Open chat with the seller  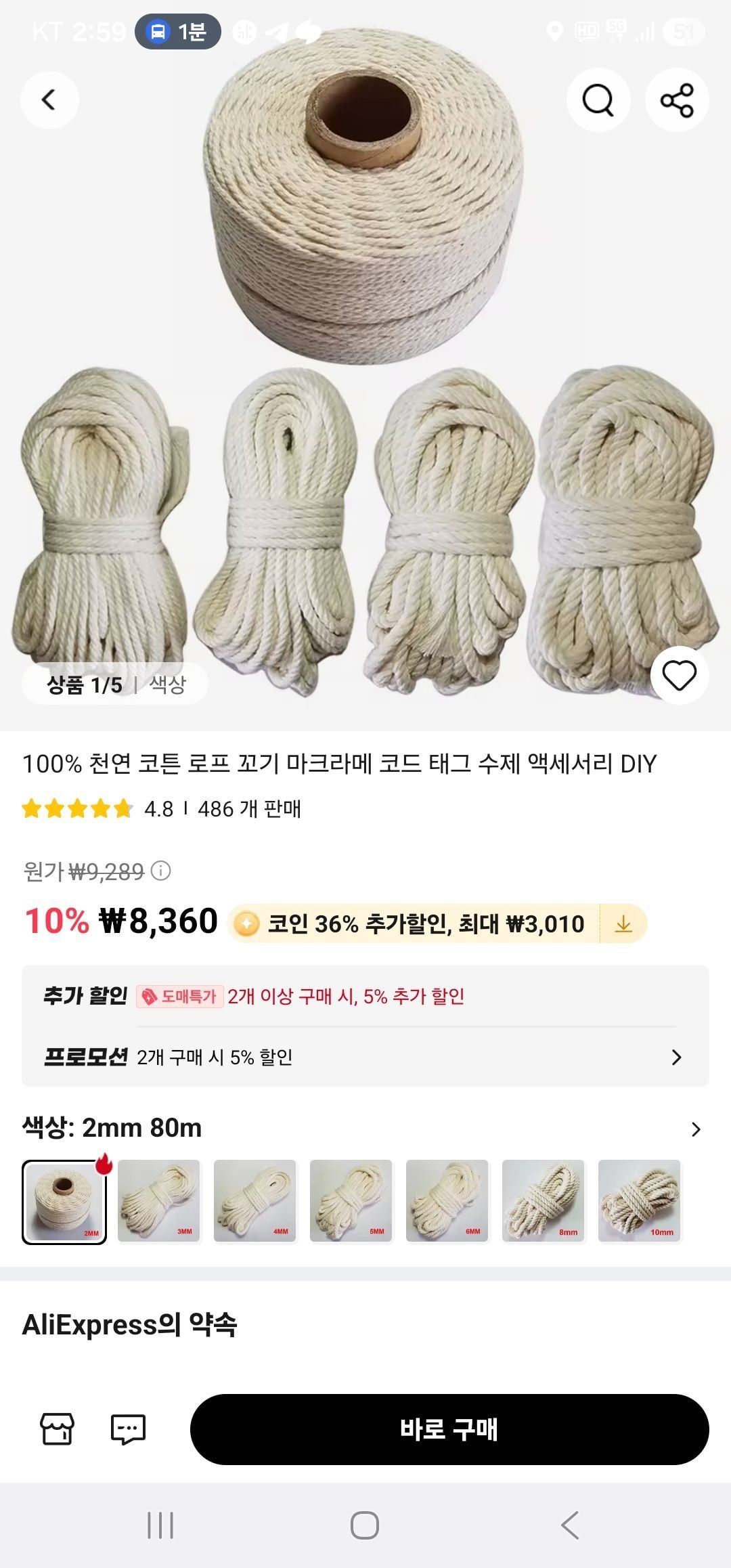128,1429
